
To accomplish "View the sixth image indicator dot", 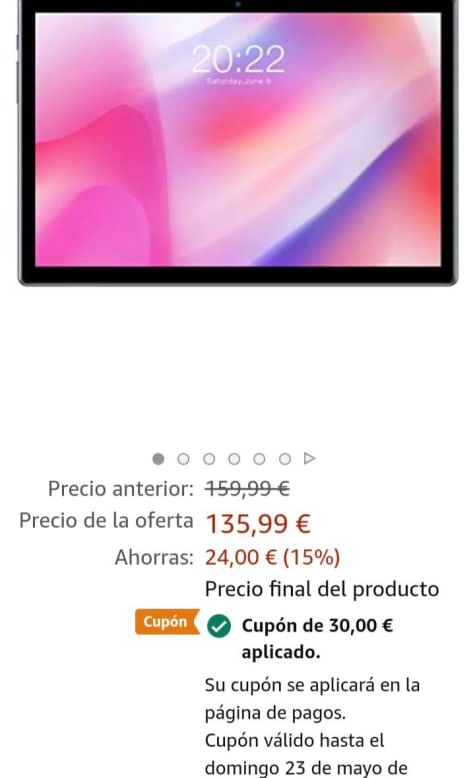I will [x=285, y=459].
